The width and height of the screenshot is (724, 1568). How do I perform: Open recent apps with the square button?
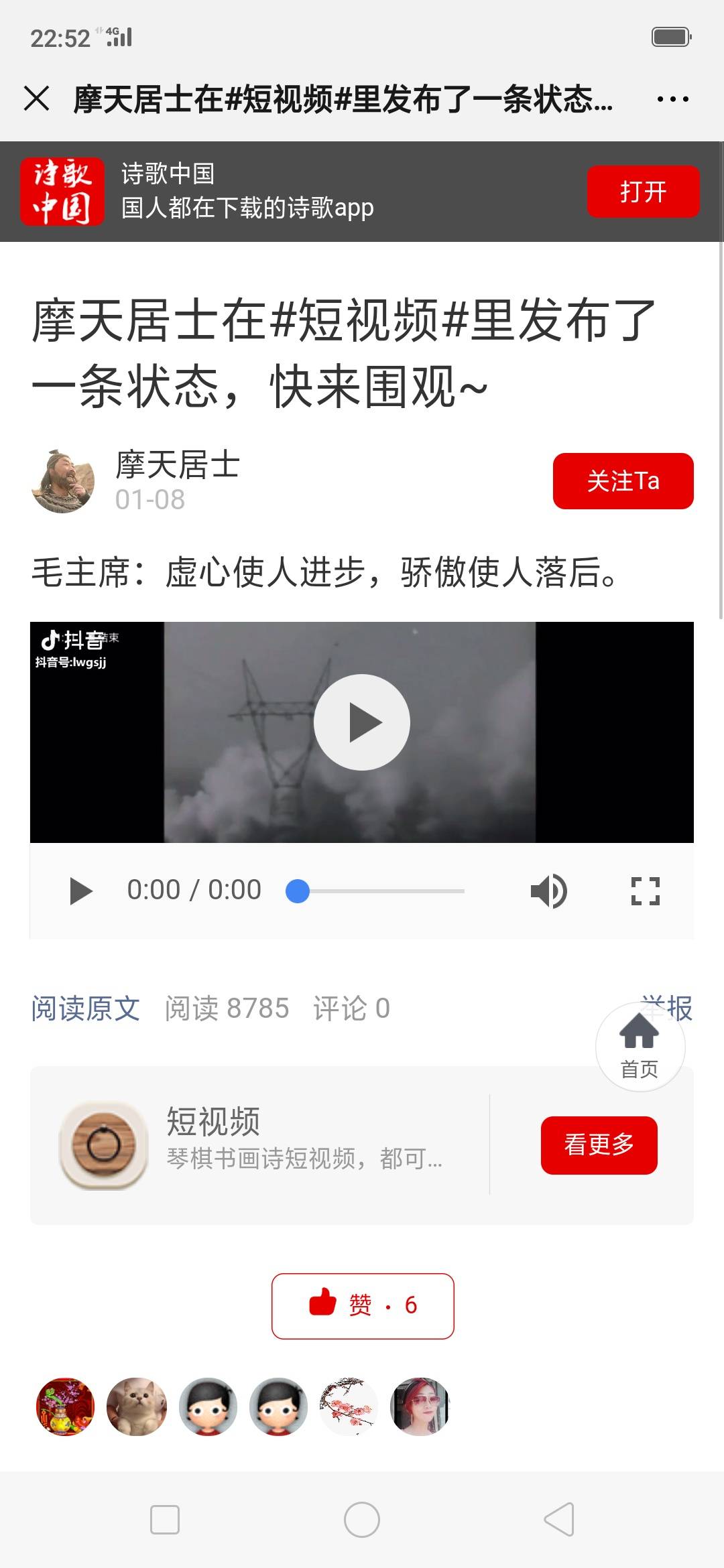click(165, 1519)
